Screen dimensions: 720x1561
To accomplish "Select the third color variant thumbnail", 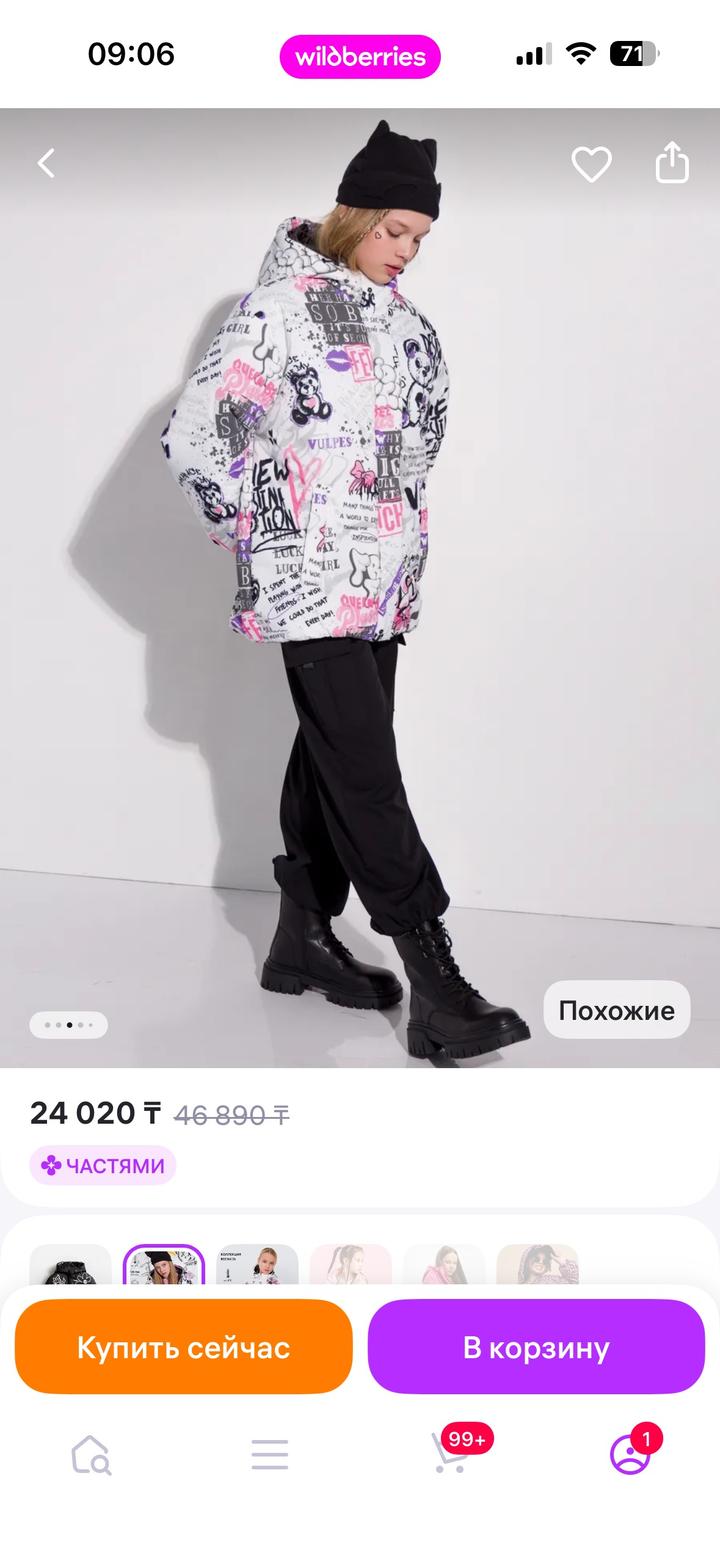I will (257, 1266).
